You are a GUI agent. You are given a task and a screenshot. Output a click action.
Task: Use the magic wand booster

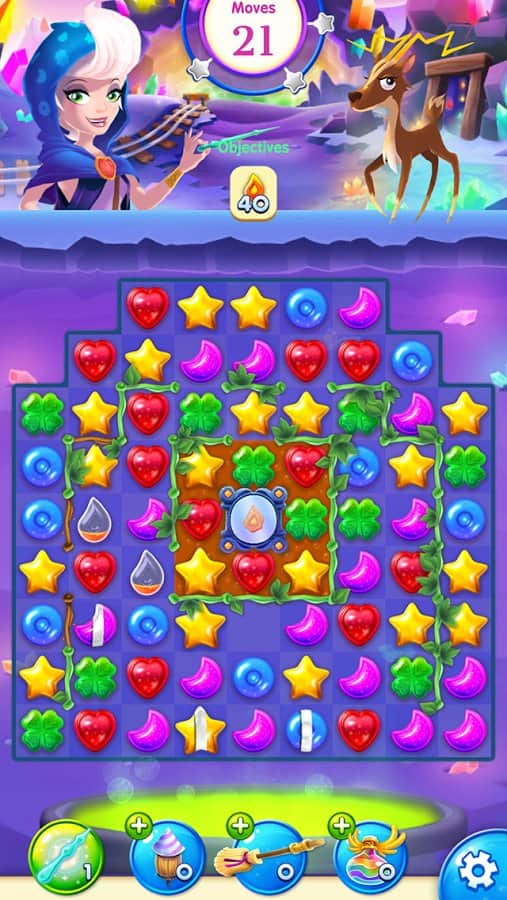click(66, 858)
